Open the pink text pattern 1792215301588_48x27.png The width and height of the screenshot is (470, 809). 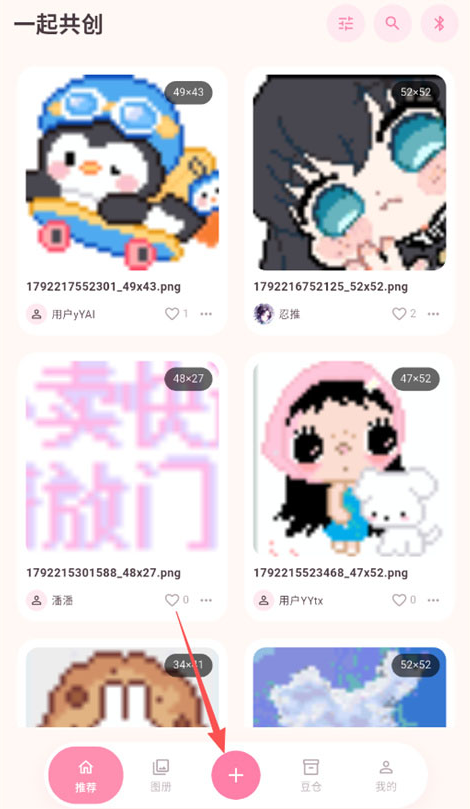122,456
